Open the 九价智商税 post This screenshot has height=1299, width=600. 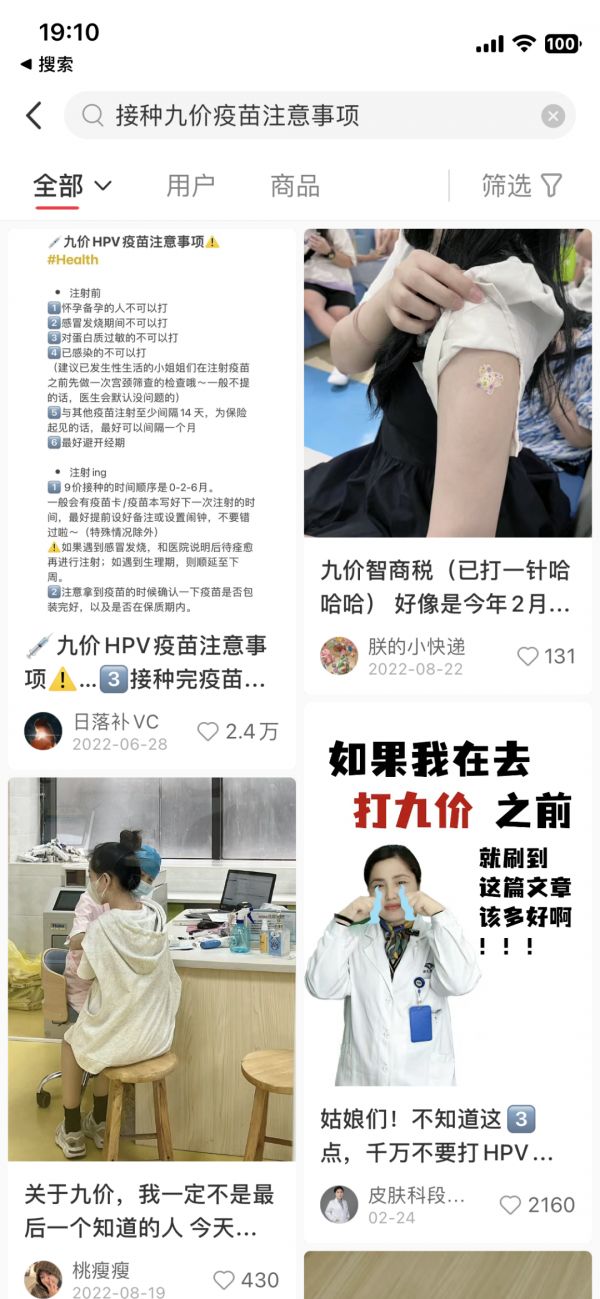[x=447, y=383]
